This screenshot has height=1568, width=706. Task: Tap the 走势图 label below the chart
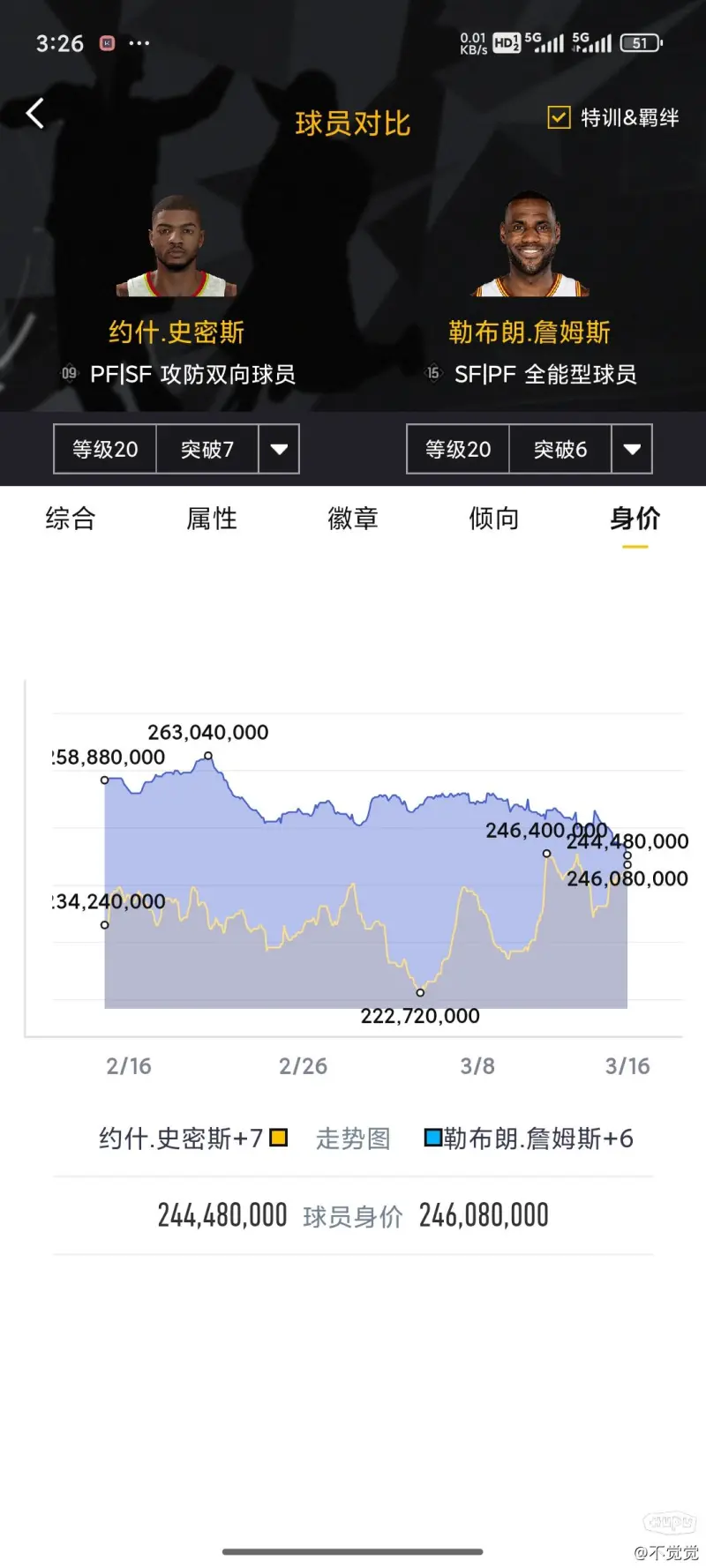pos(351,1138)
